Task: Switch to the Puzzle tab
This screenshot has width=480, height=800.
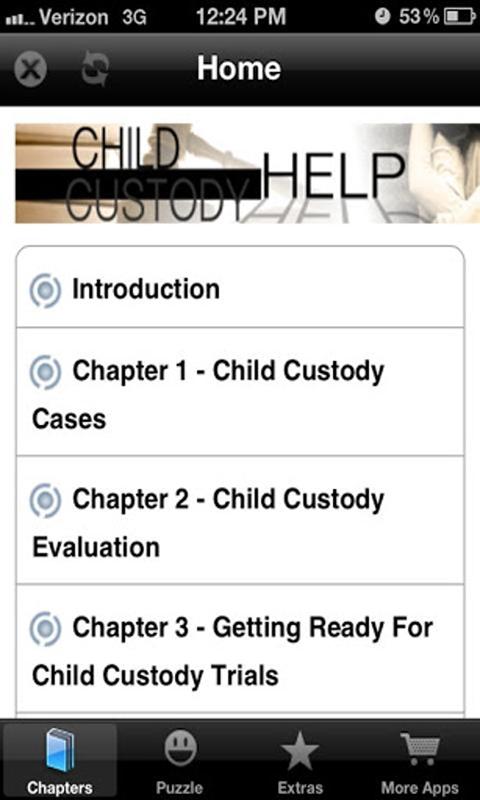Action: tap(180, 761)
